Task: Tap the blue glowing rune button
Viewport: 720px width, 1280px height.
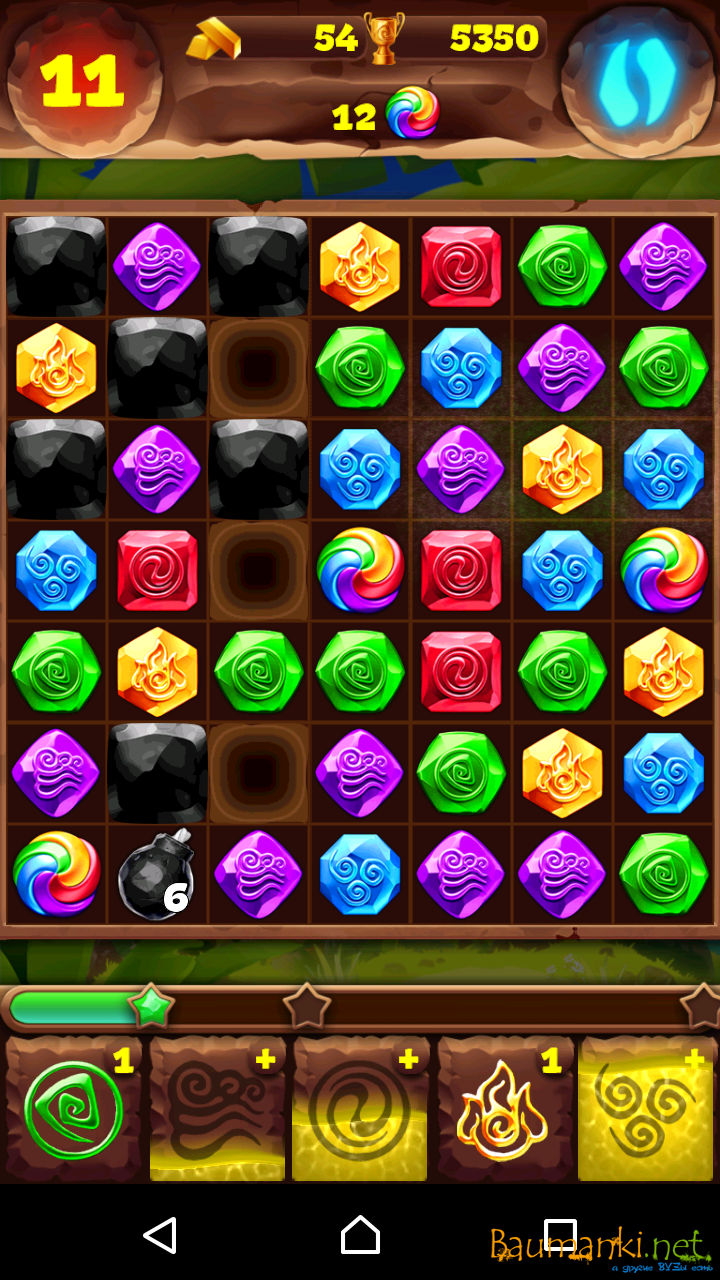Action: click(x=637, y=80)
